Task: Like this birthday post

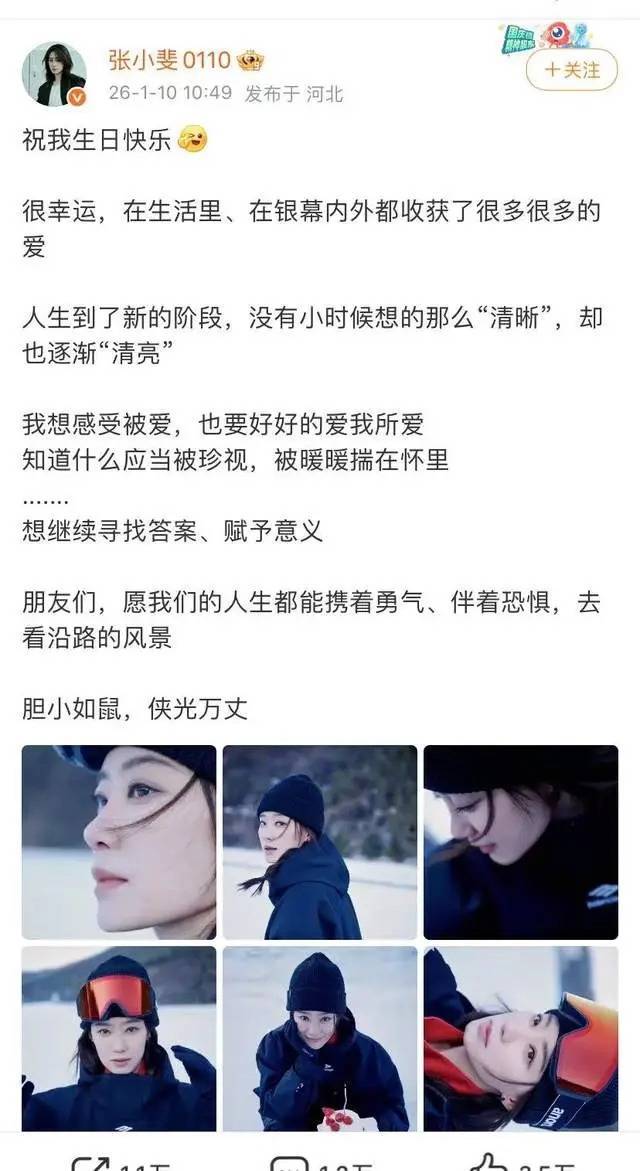Action: (x=520, y=1162)
